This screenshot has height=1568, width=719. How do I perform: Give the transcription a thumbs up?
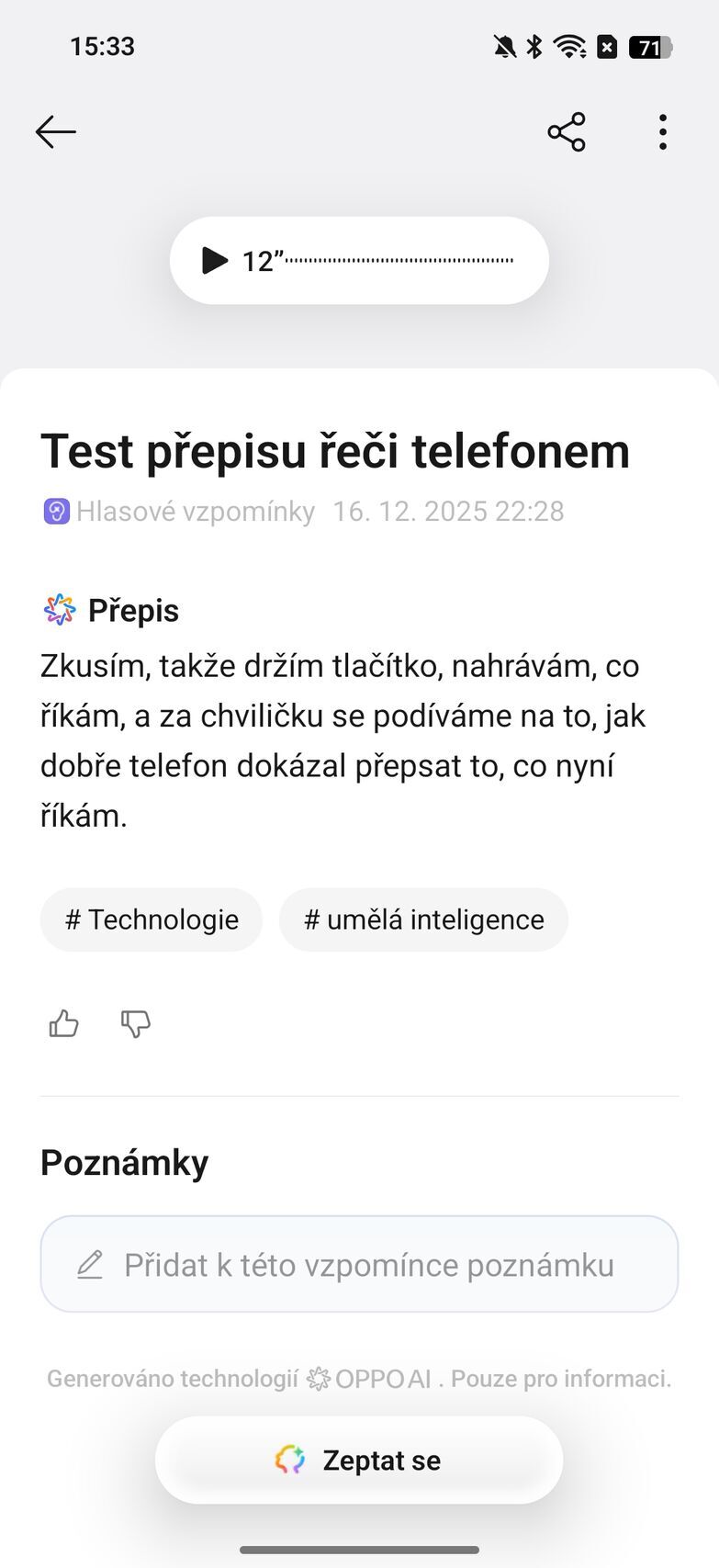[x=63, y=1023]
